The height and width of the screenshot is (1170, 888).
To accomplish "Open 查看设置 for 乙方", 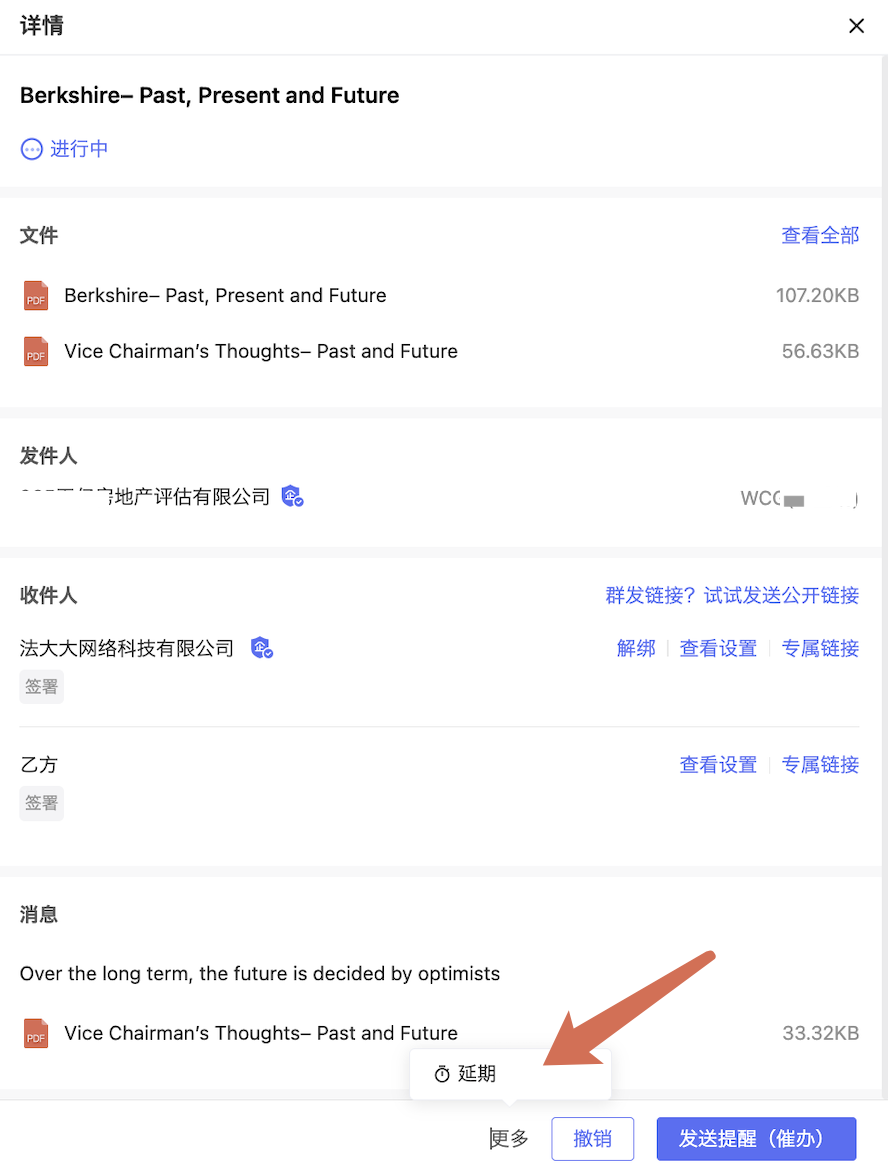I will 718,764.
